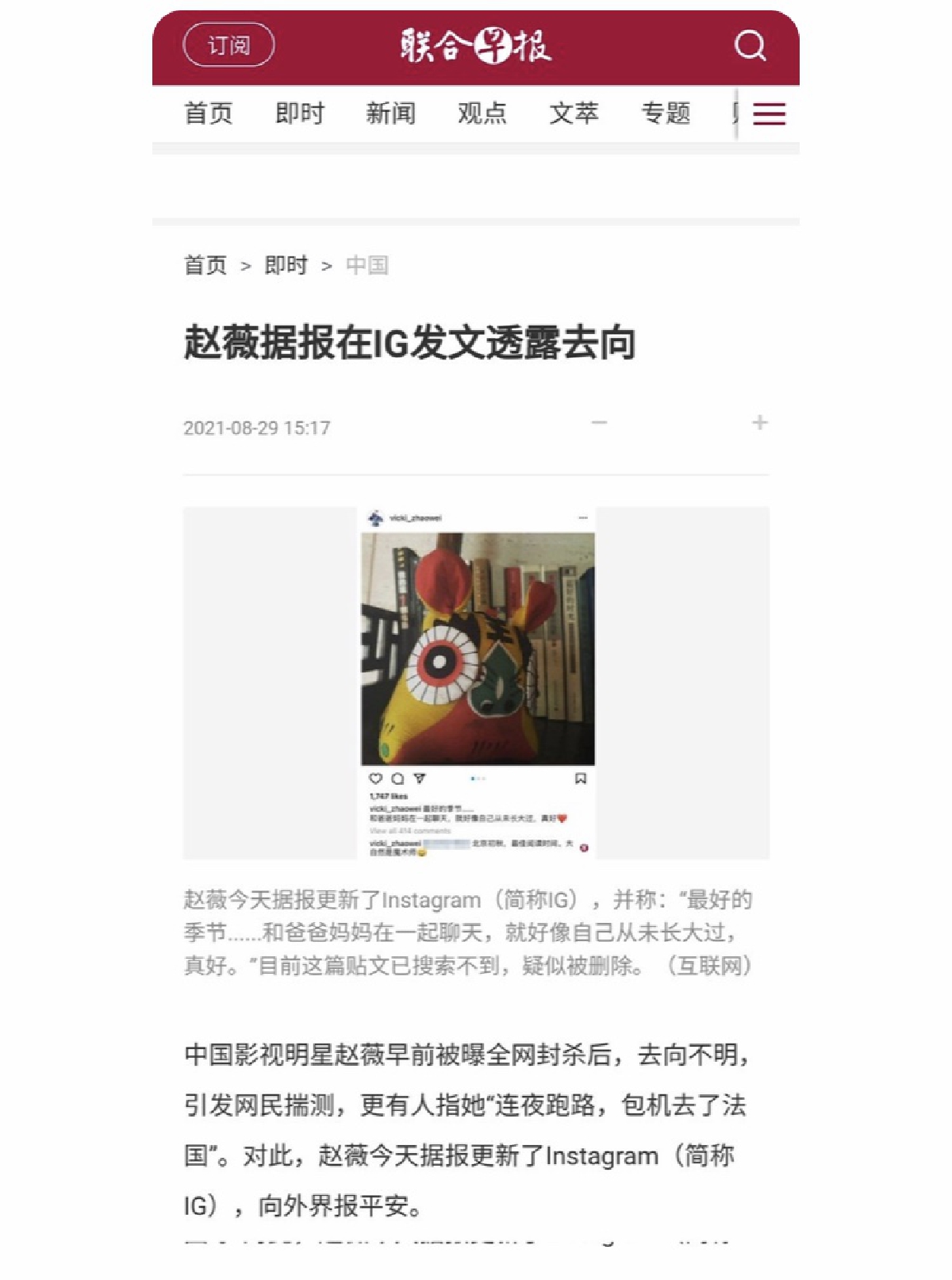Switch to the 新闻 tab
This screenshot has height=1280, width=952.
tap(390, 113)
